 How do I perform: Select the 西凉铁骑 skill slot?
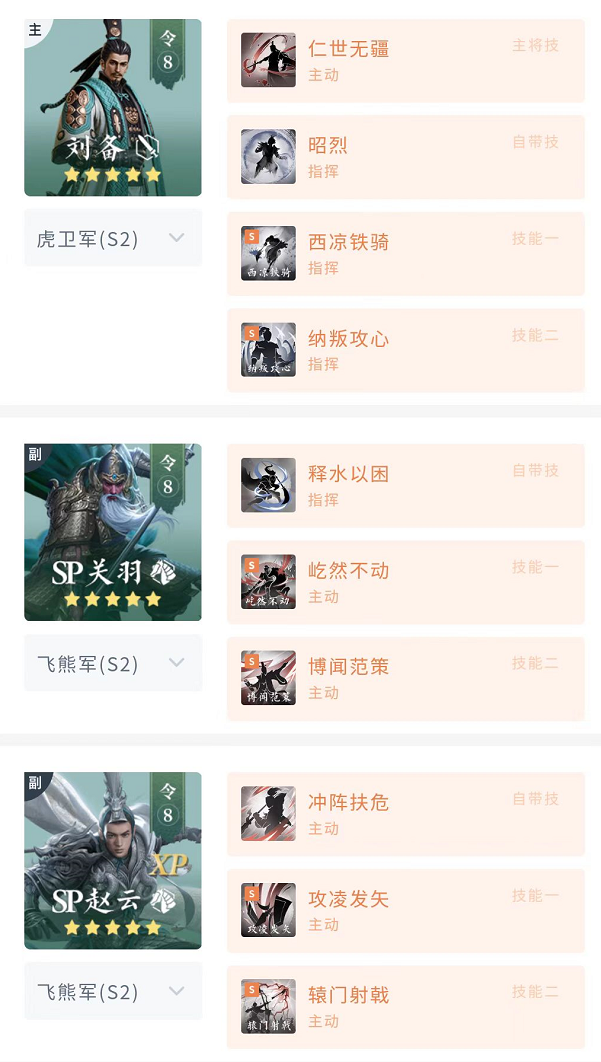pyautogui.click(x=405, y=254)
